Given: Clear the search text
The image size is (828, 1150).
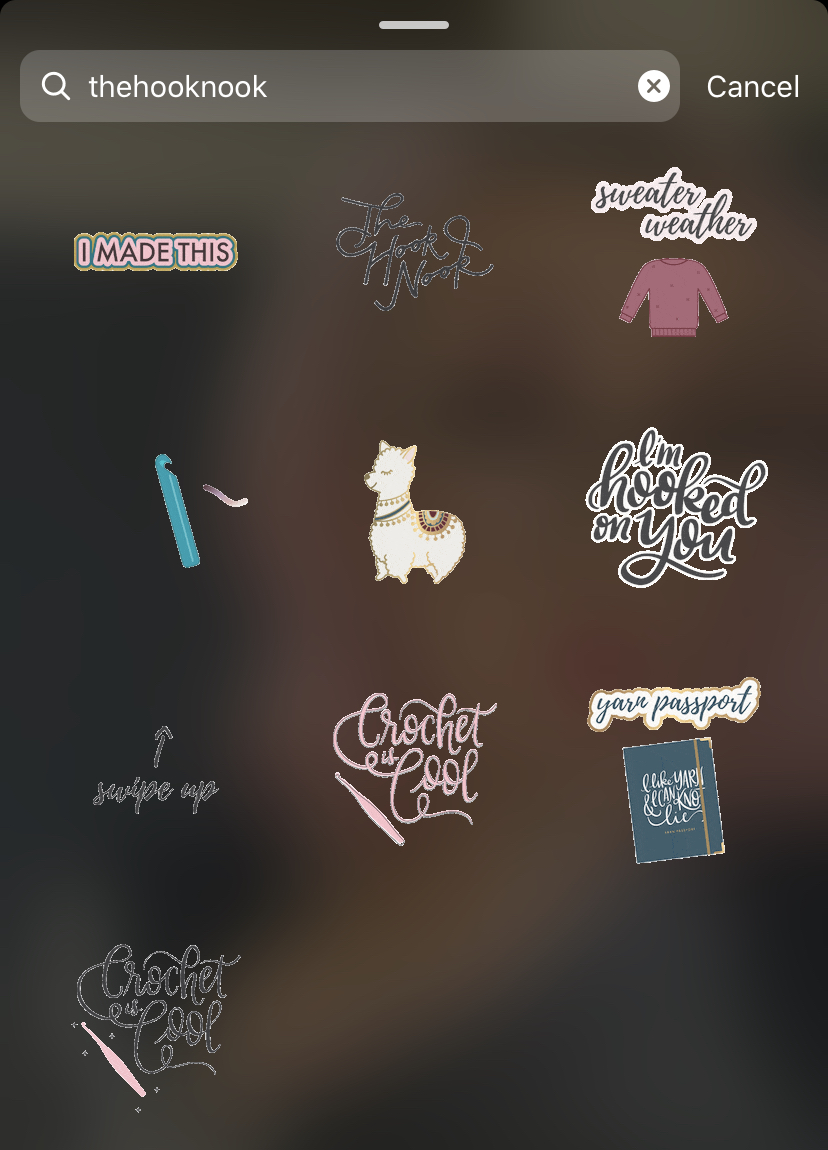Looking at the screenshot, I should [653, 87].
